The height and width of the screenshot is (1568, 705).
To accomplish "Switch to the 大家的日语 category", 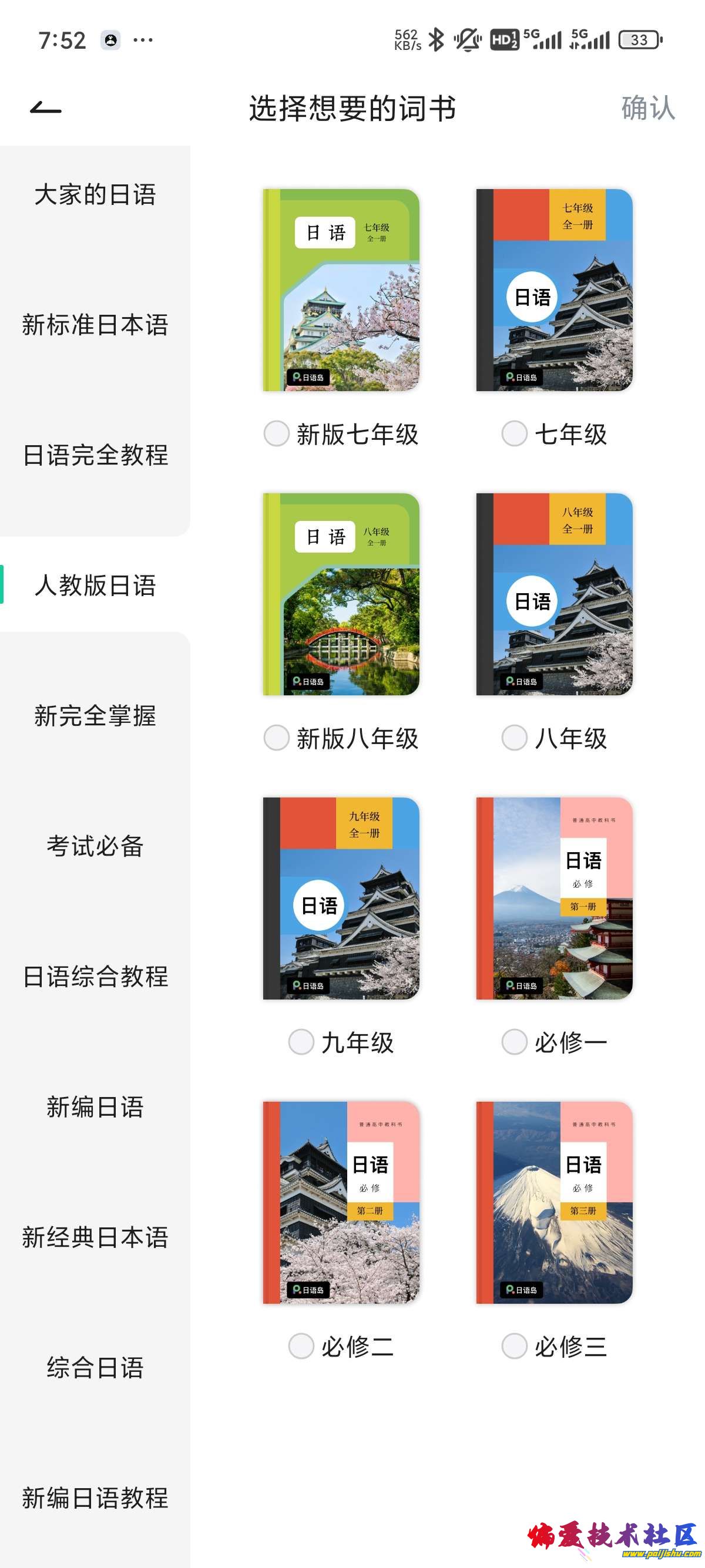I will (x=95, y=195).
